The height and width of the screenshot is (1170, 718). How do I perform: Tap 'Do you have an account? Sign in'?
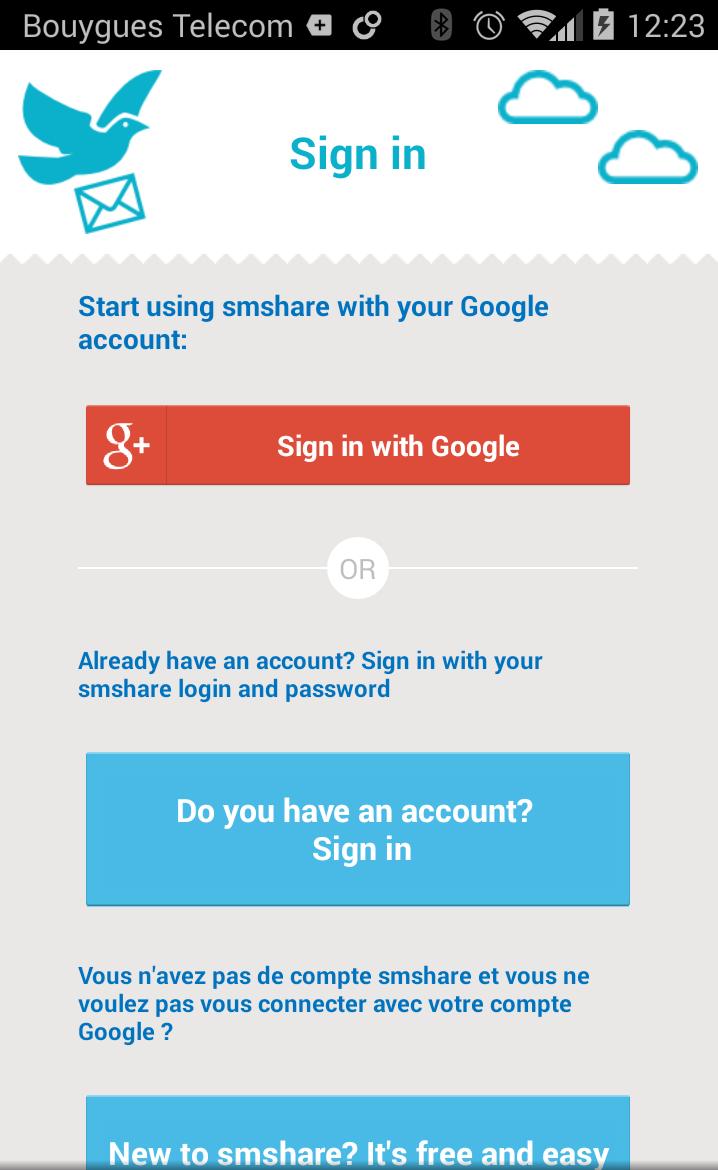(358, 829)
